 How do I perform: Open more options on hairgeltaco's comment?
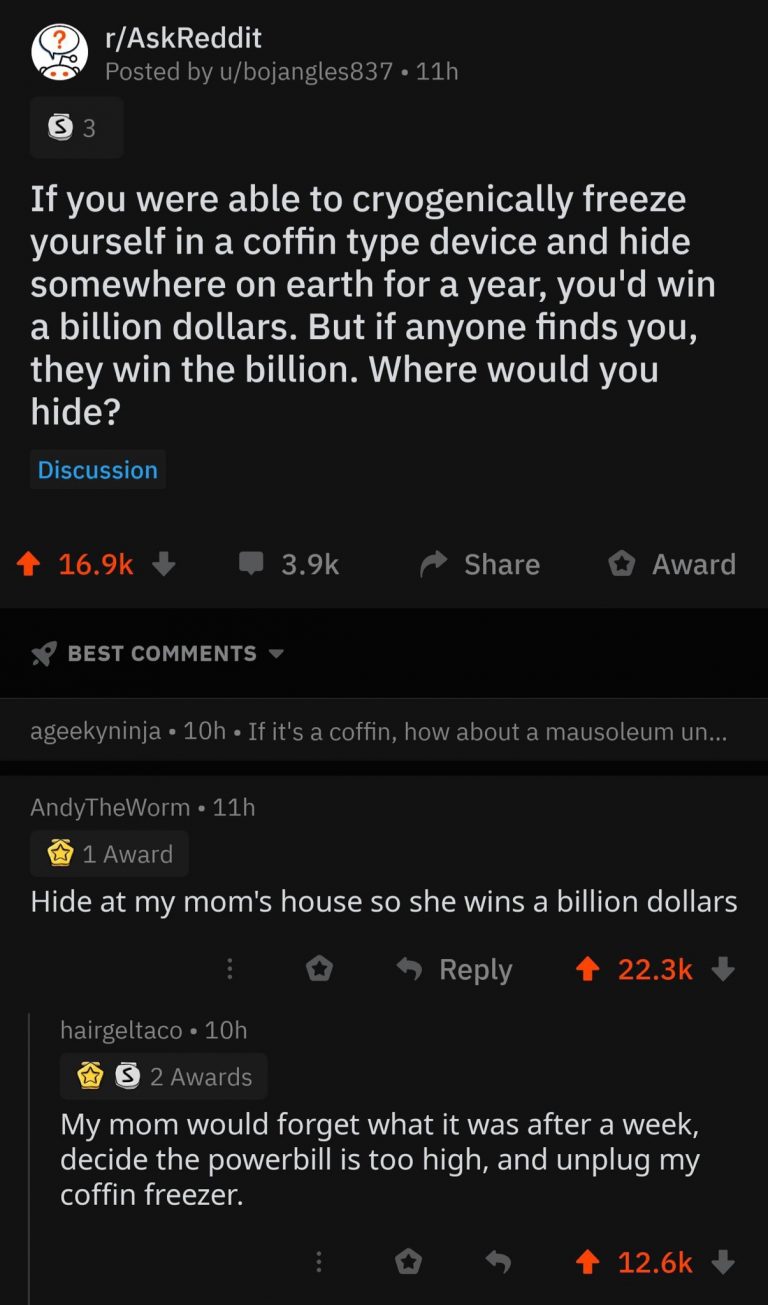[x=318, y=1262]
